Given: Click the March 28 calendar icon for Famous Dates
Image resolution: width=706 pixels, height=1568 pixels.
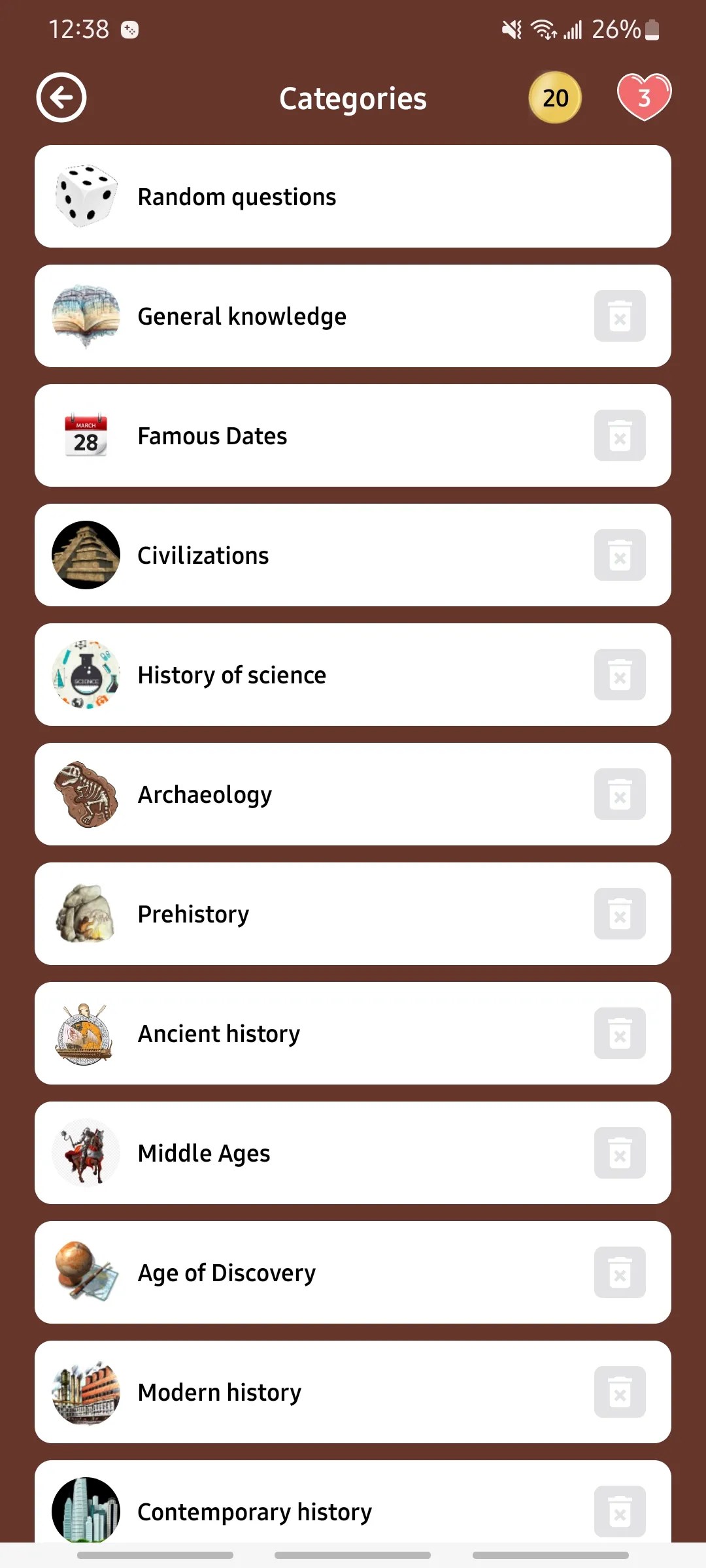Looking at the screenshot, I should (x=85, y=434).
